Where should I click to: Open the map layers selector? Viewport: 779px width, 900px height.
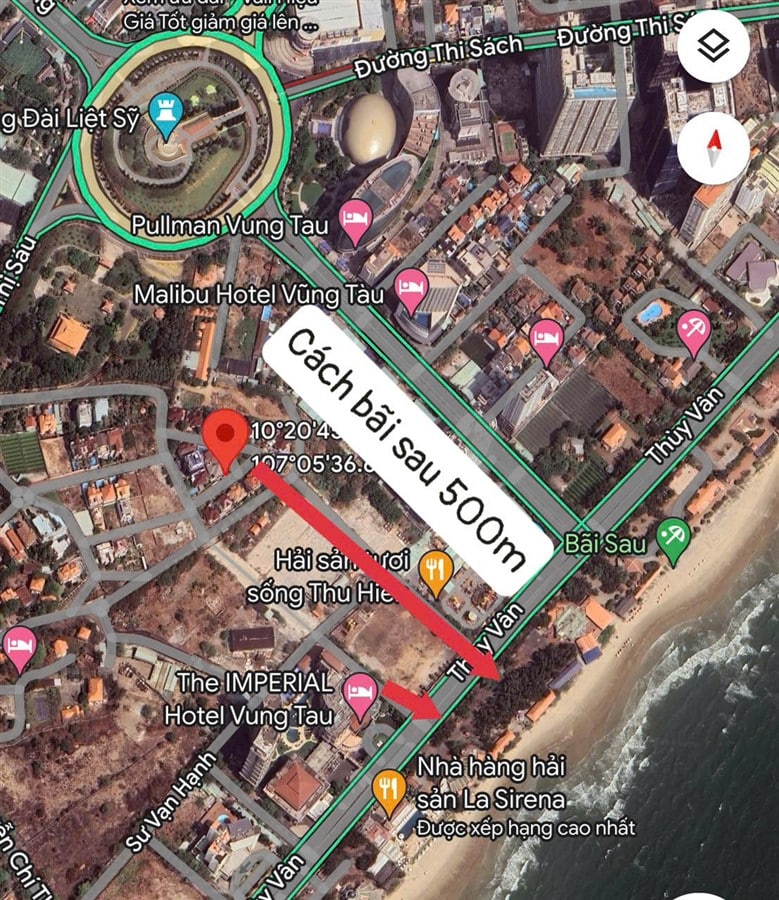click(x=714, y=46)
